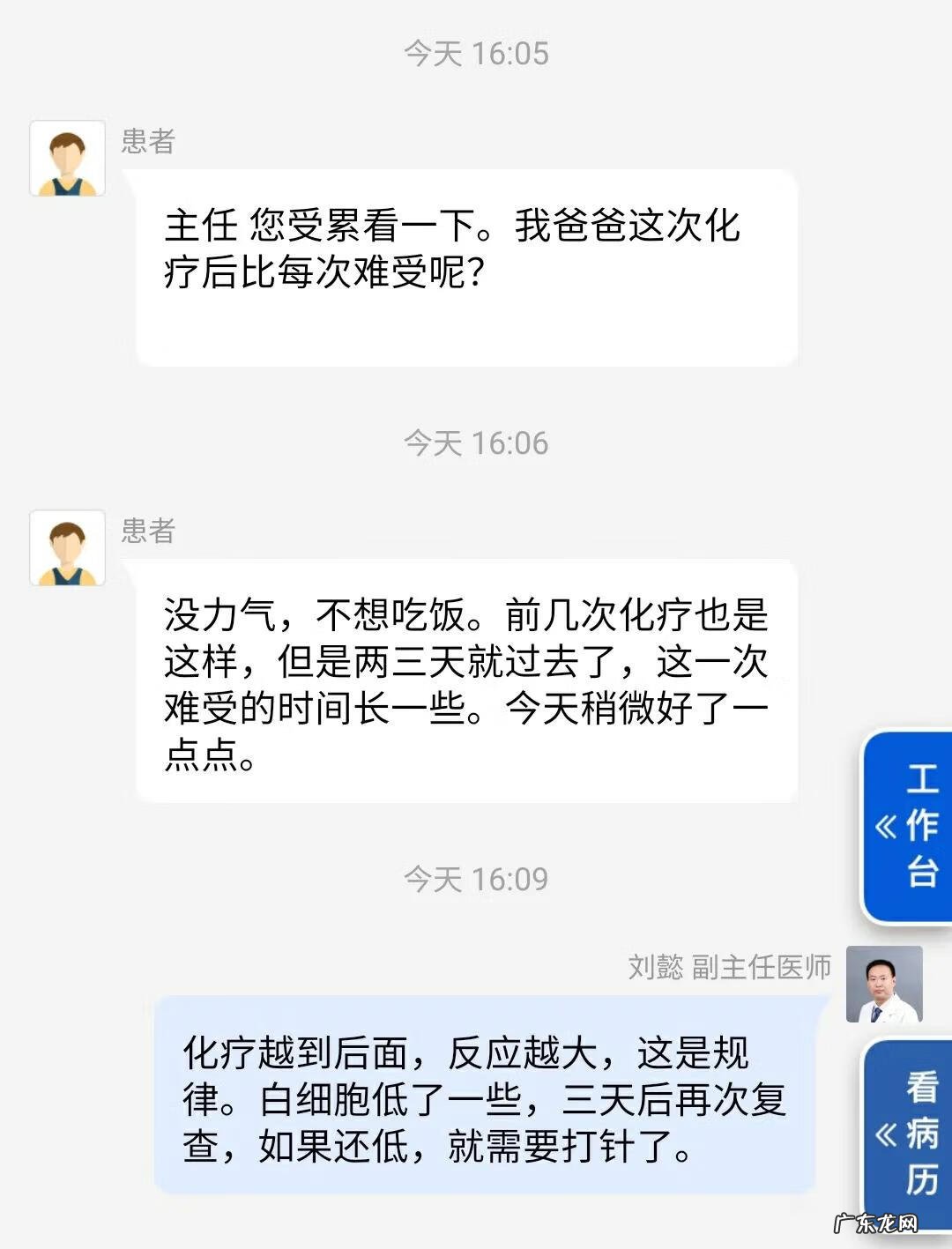Click the message bubble about 没力气不想吃饭
This screenshot has width=952, height=1249.
point(467,688)
